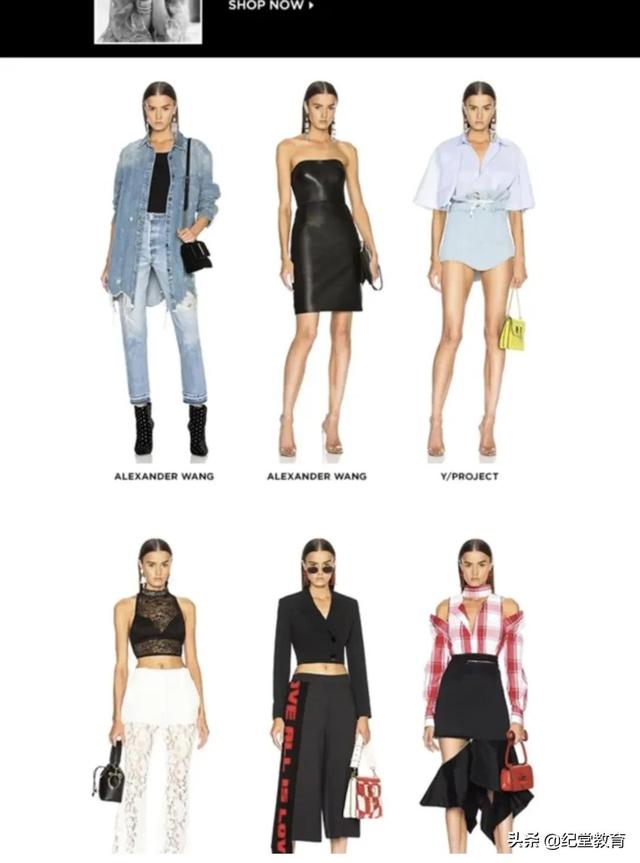Viewport: 640px width, 863px height.
Task: Open the red plaid shirt with ruffle skirt
Action: (476, 700)
